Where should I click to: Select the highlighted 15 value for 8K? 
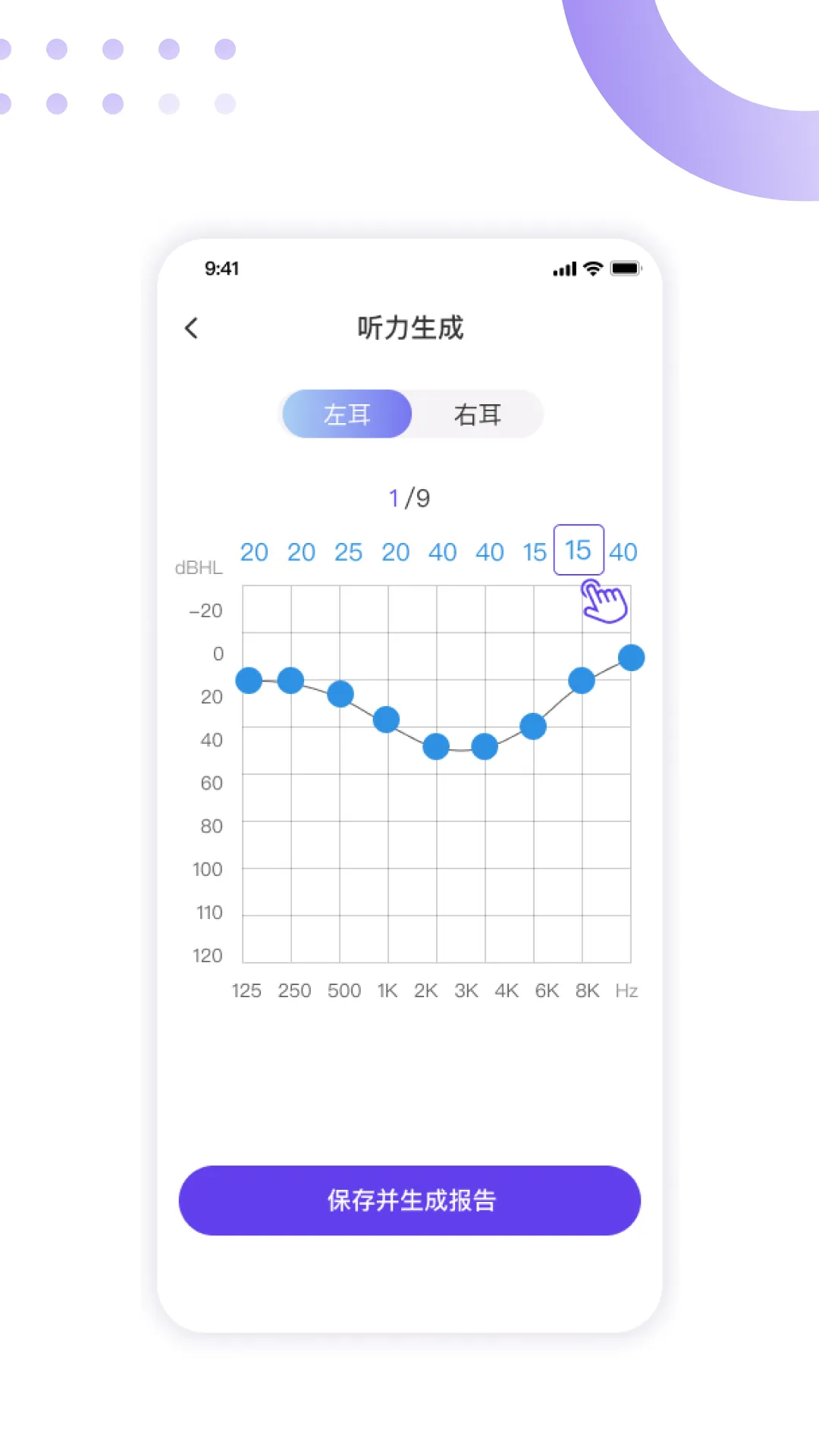579,552
